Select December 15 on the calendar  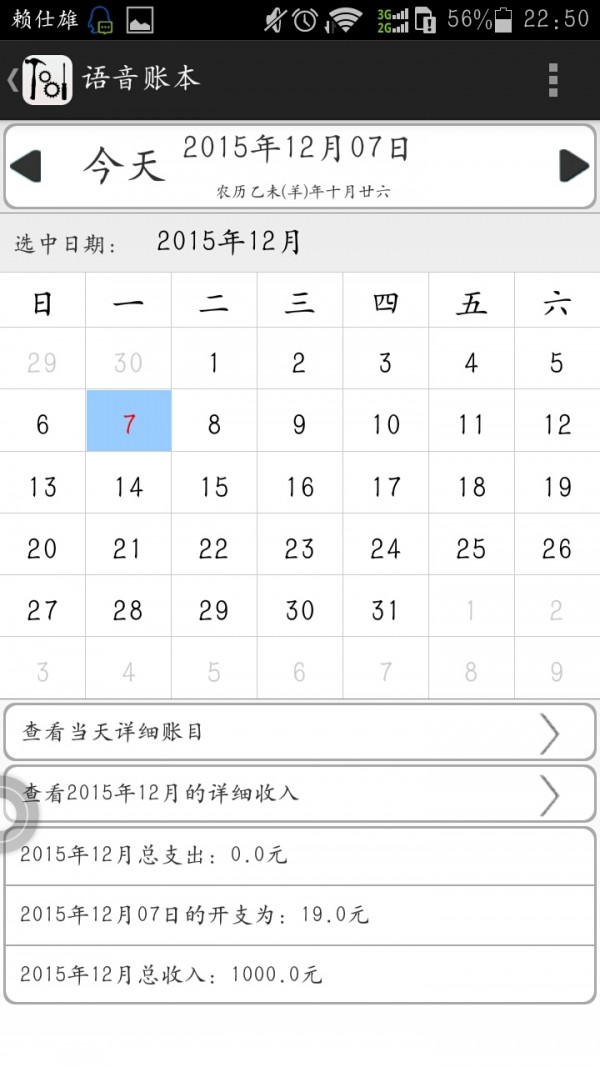214,486
